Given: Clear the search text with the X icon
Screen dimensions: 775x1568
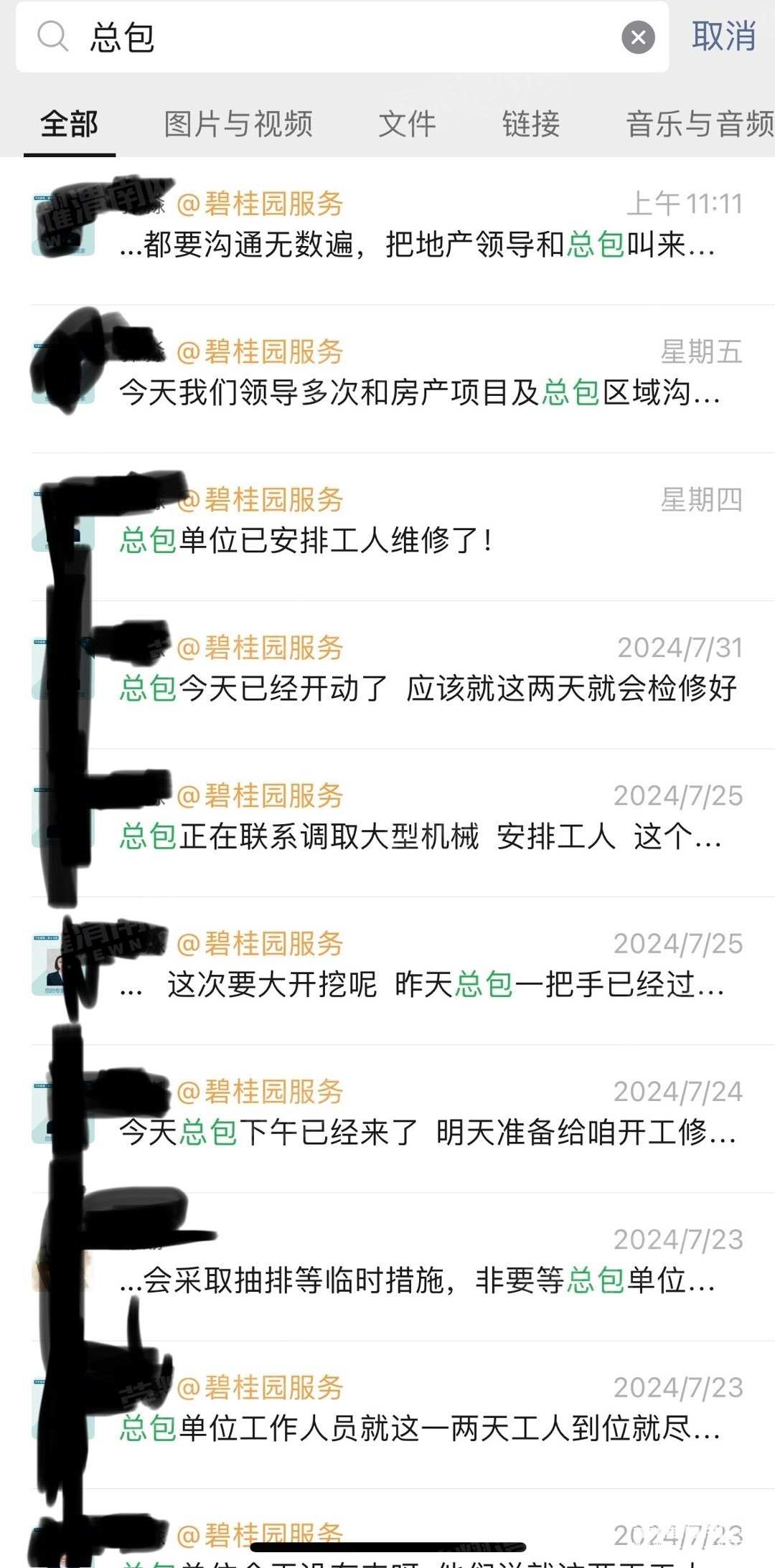Looking at the screenshot, I should click(638, 37).
